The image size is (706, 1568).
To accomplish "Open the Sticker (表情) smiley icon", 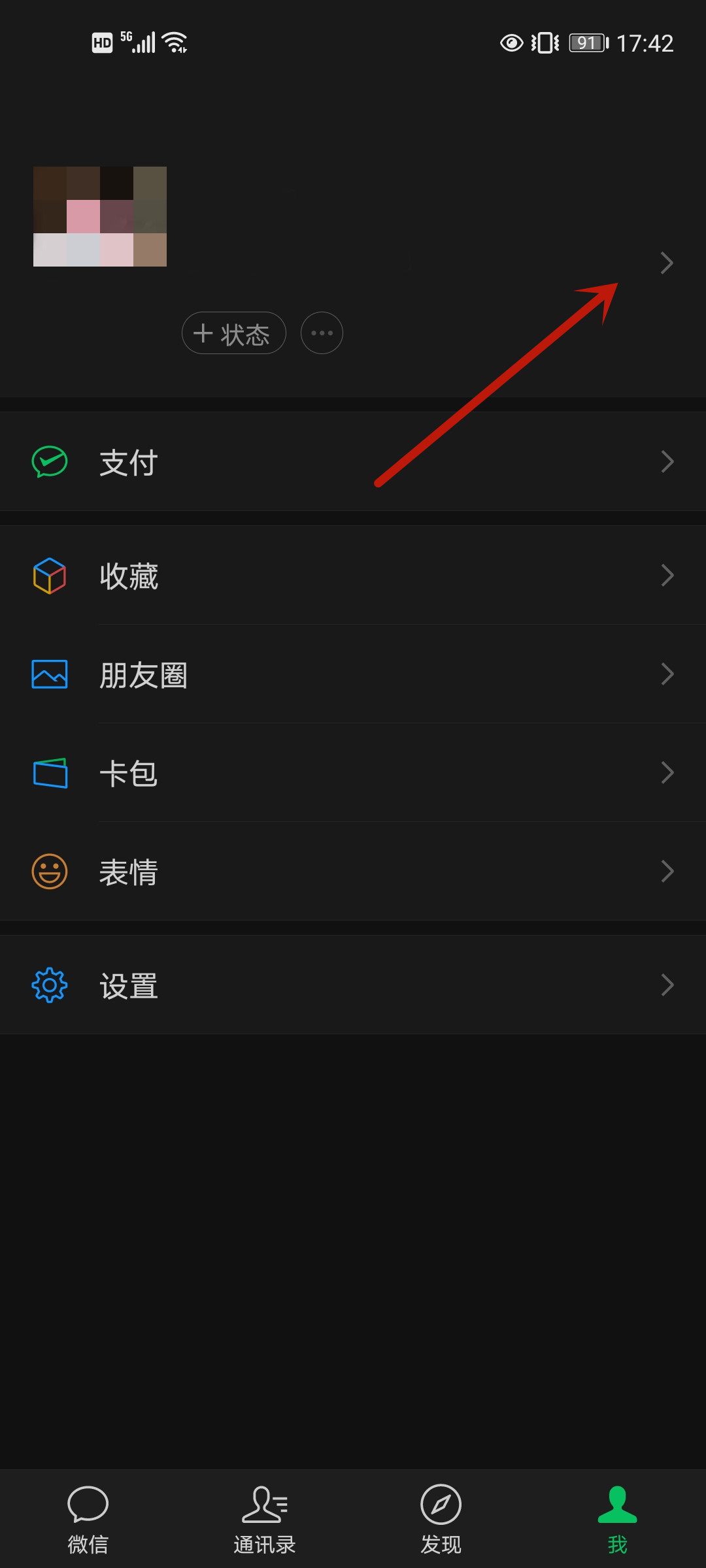I will coord(48,872).
